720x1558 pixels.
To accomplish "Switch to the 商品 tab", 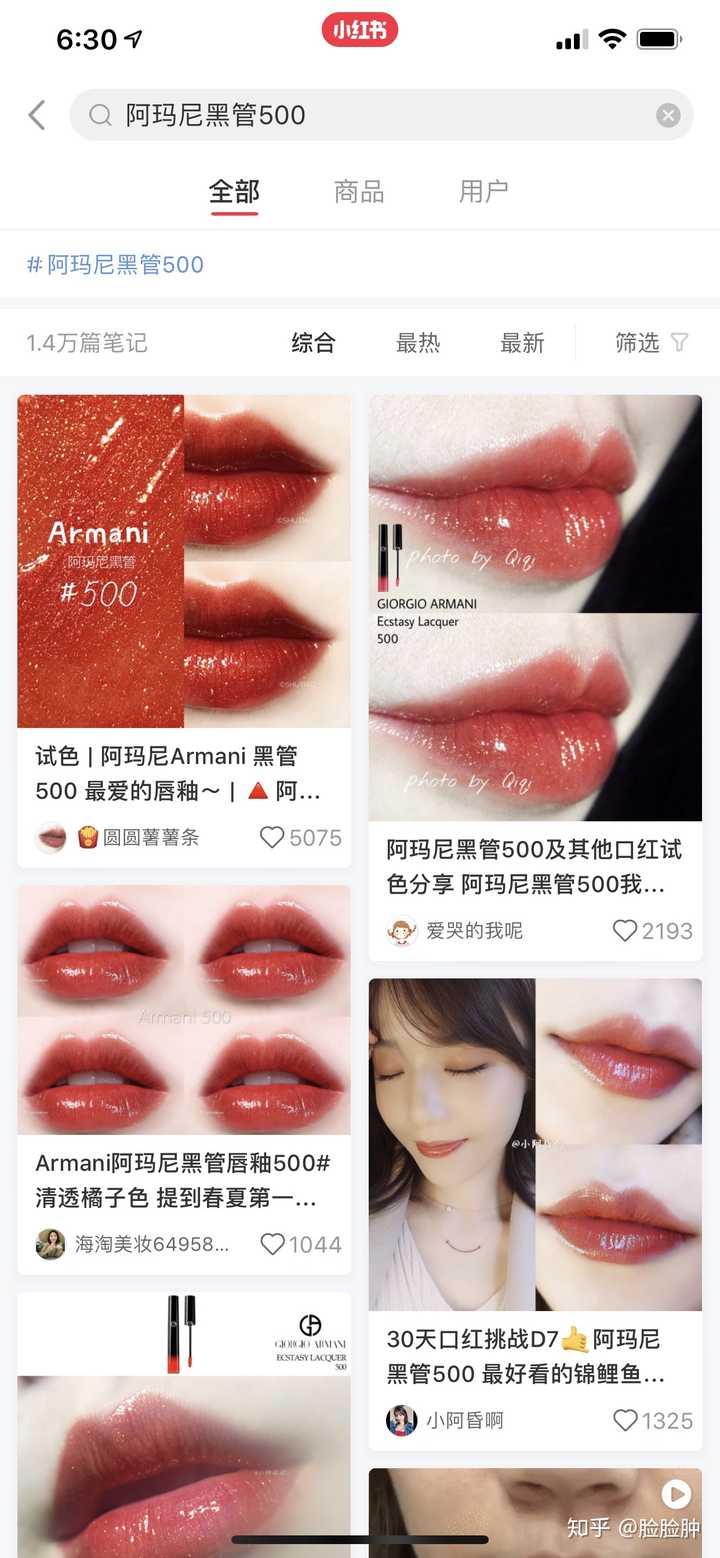I will [359, 191].
